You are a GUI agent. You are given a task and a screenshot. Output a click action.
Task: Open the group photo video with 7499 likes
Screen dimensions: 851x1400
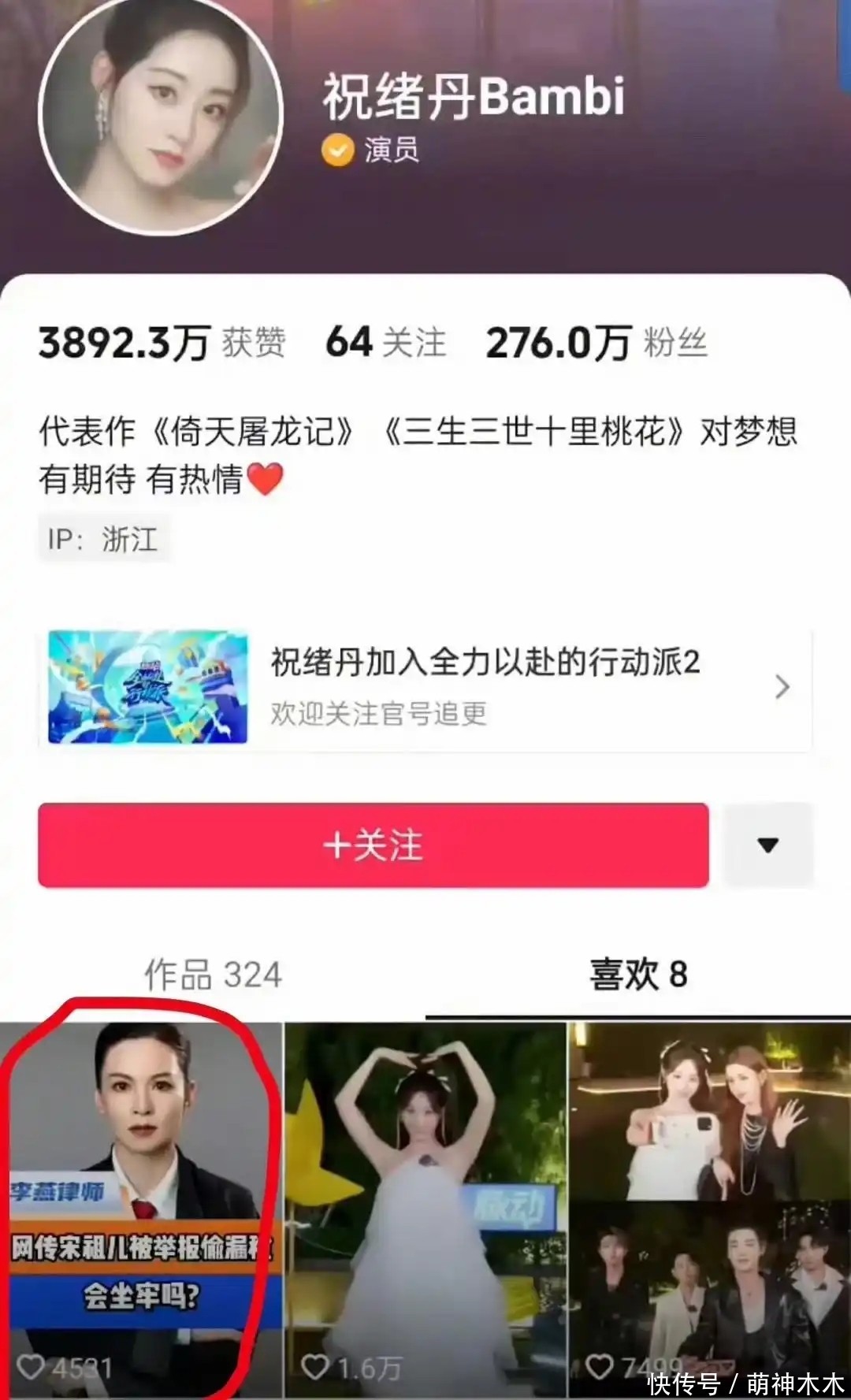(709, 1205)
